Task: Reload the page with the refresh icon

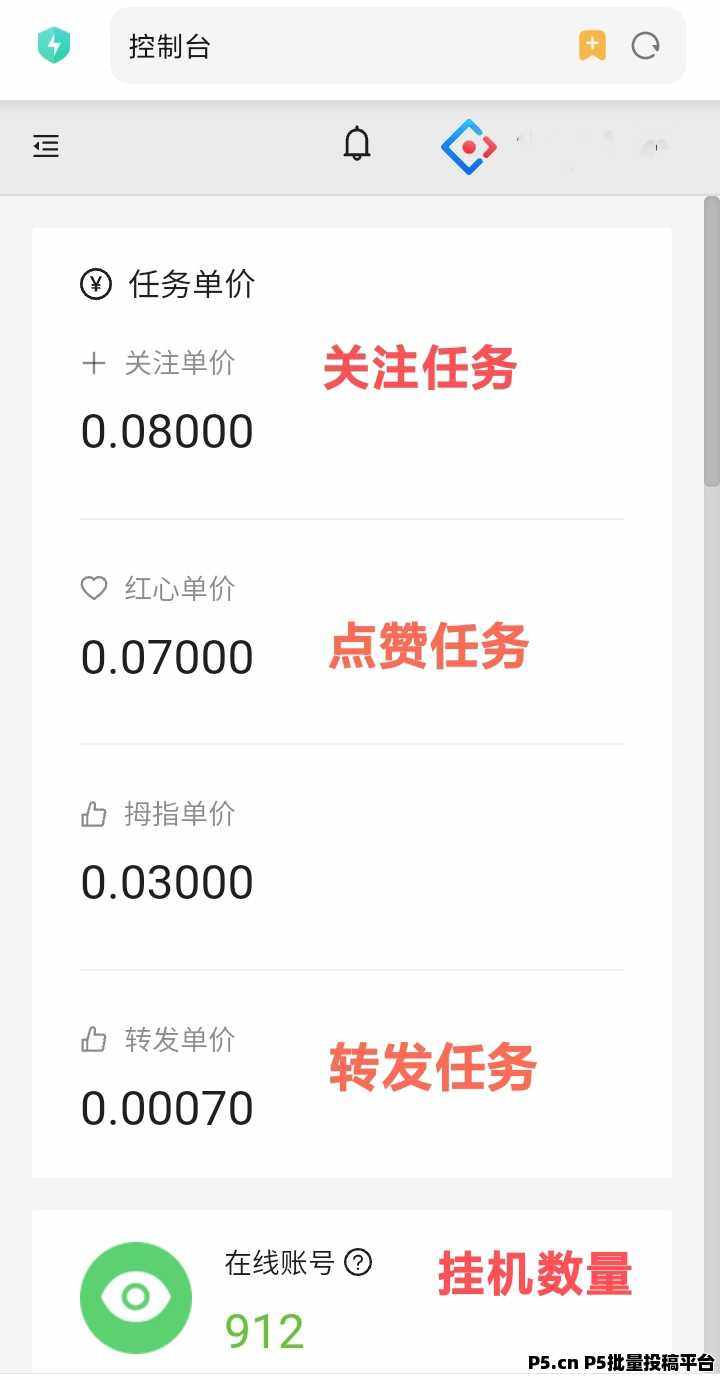Action: pyautogui.click(x=646, y=46)
